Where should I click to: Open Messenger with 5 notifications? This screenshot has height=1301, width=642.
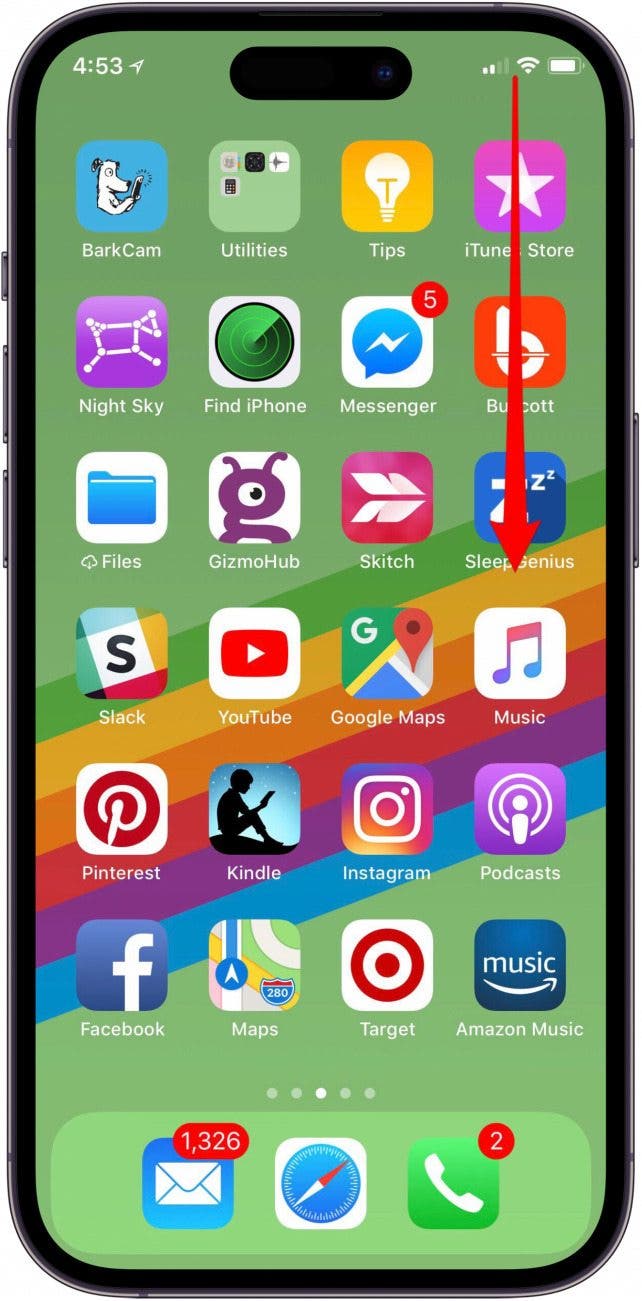click(387, 342)
